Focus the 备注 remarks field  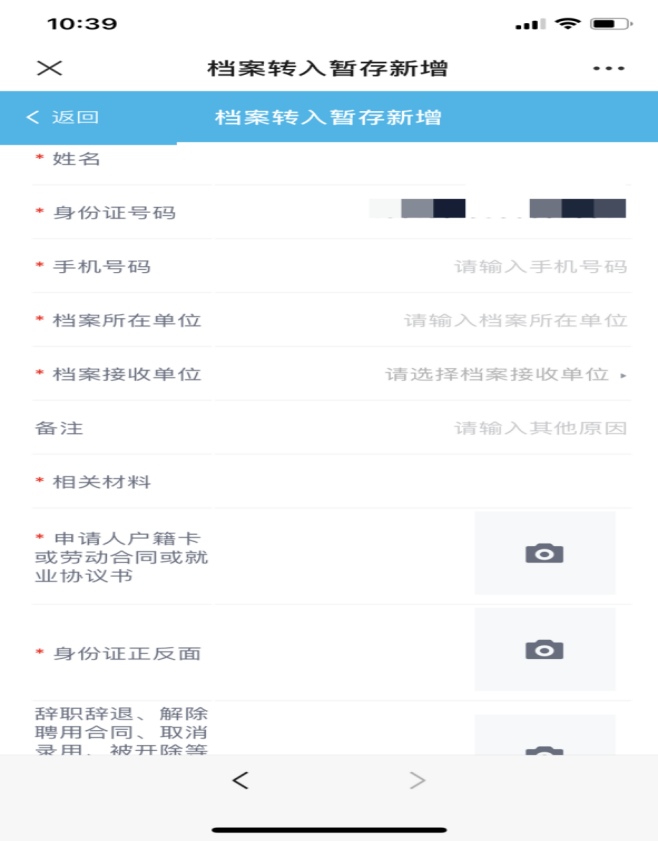coord(540,428)
